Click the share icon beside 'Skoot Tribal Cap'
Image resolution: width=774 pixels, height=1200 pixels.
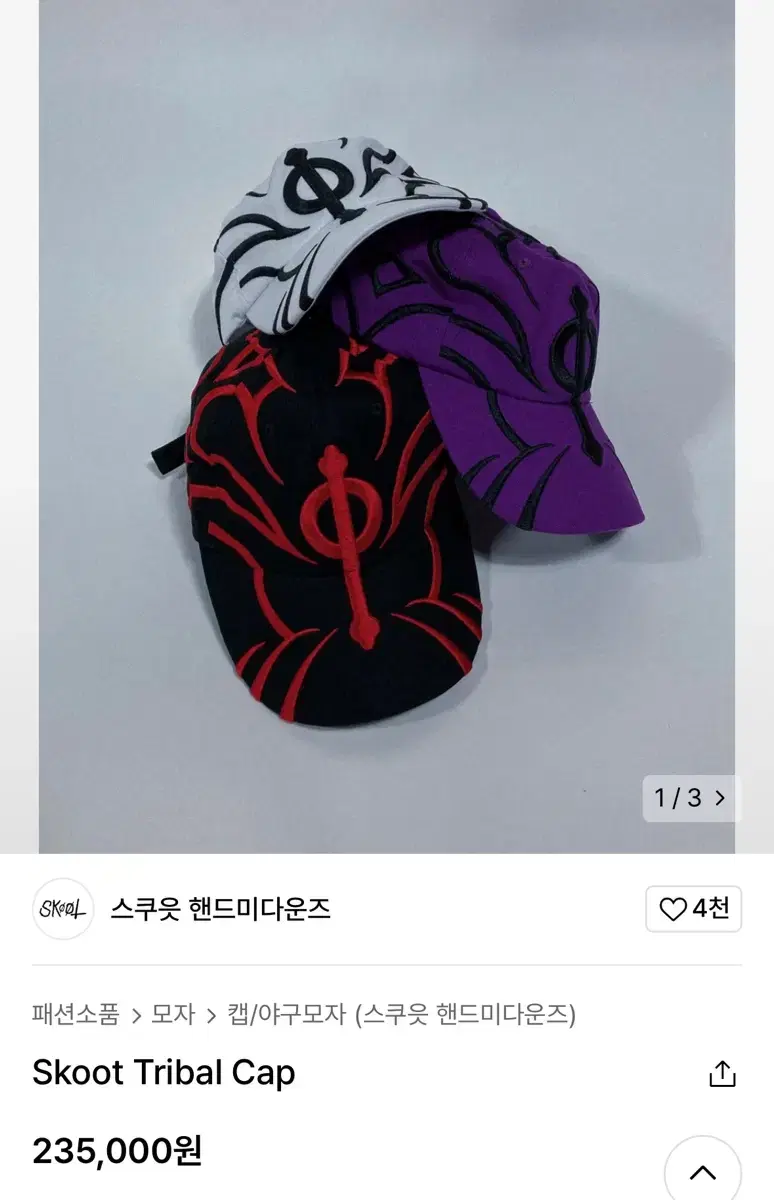click(722, 1073)
